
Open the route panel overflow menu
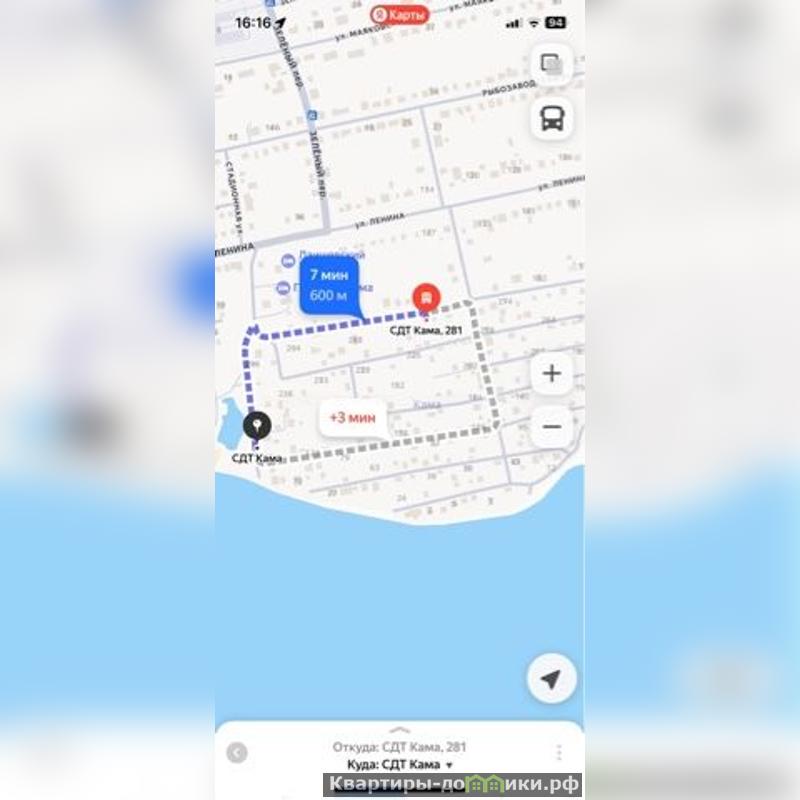click(559, 752)
